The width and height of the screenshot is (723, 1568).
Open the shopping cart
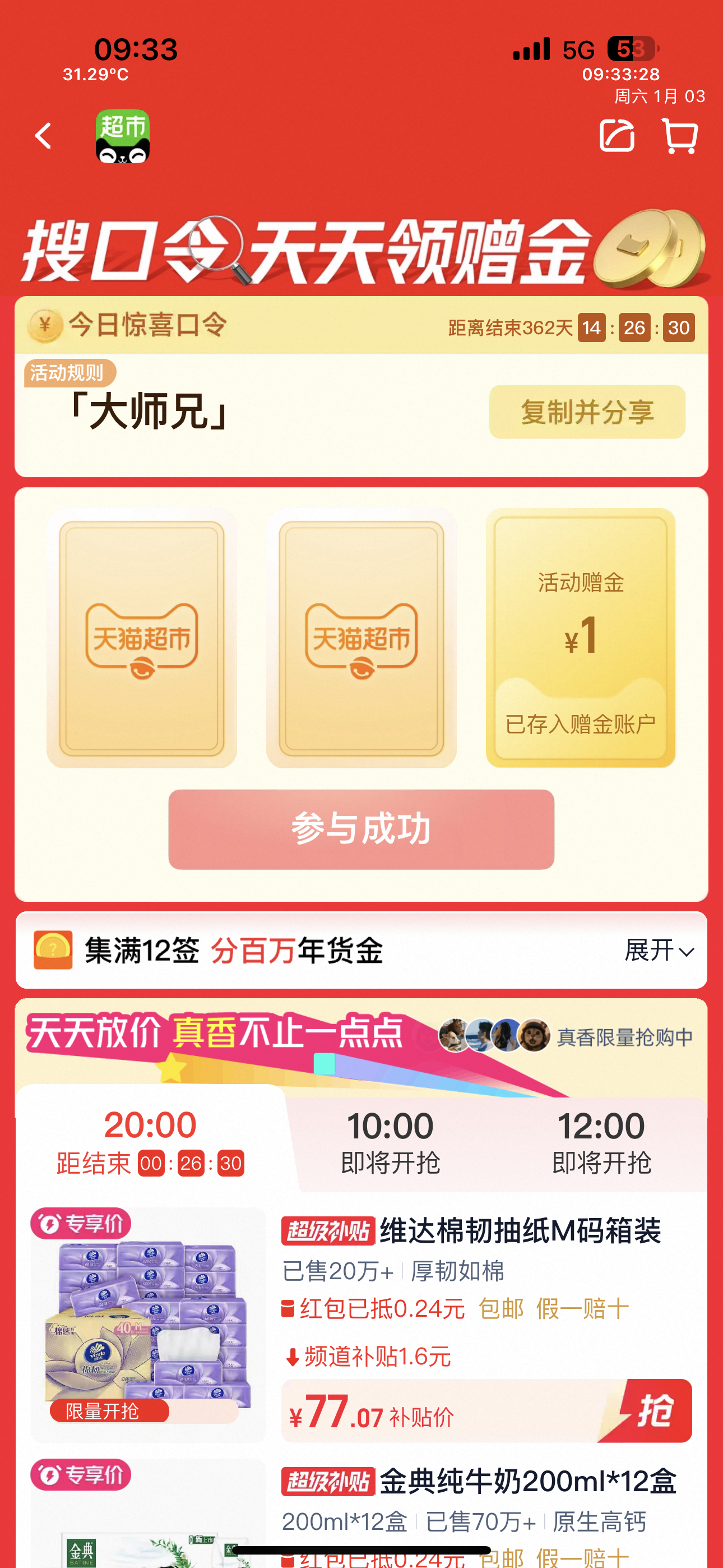(x=679, y=136)
